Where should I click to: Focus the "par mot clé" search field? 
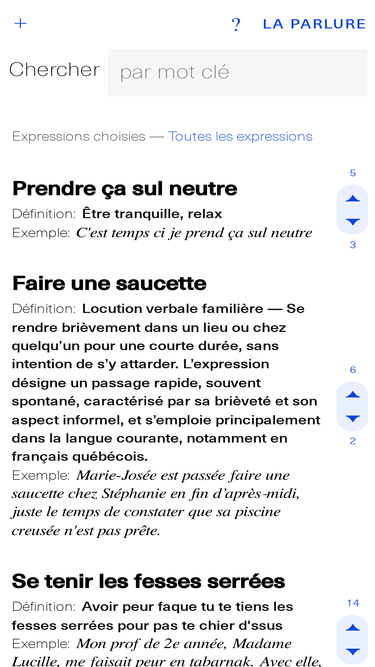point(237,72)
